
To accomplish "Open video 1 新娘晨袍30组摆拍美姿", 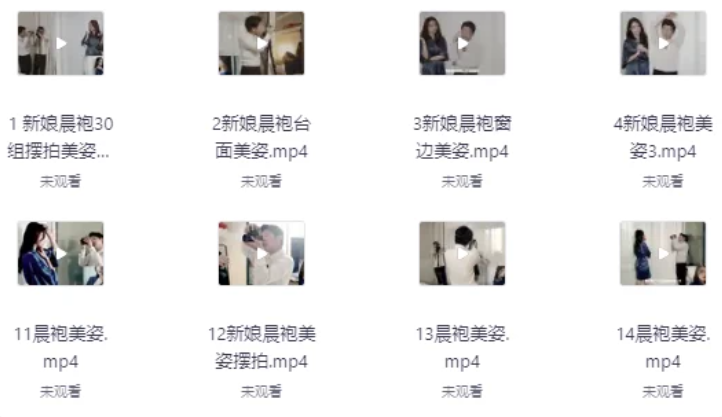I will click(x=60, y=44).
